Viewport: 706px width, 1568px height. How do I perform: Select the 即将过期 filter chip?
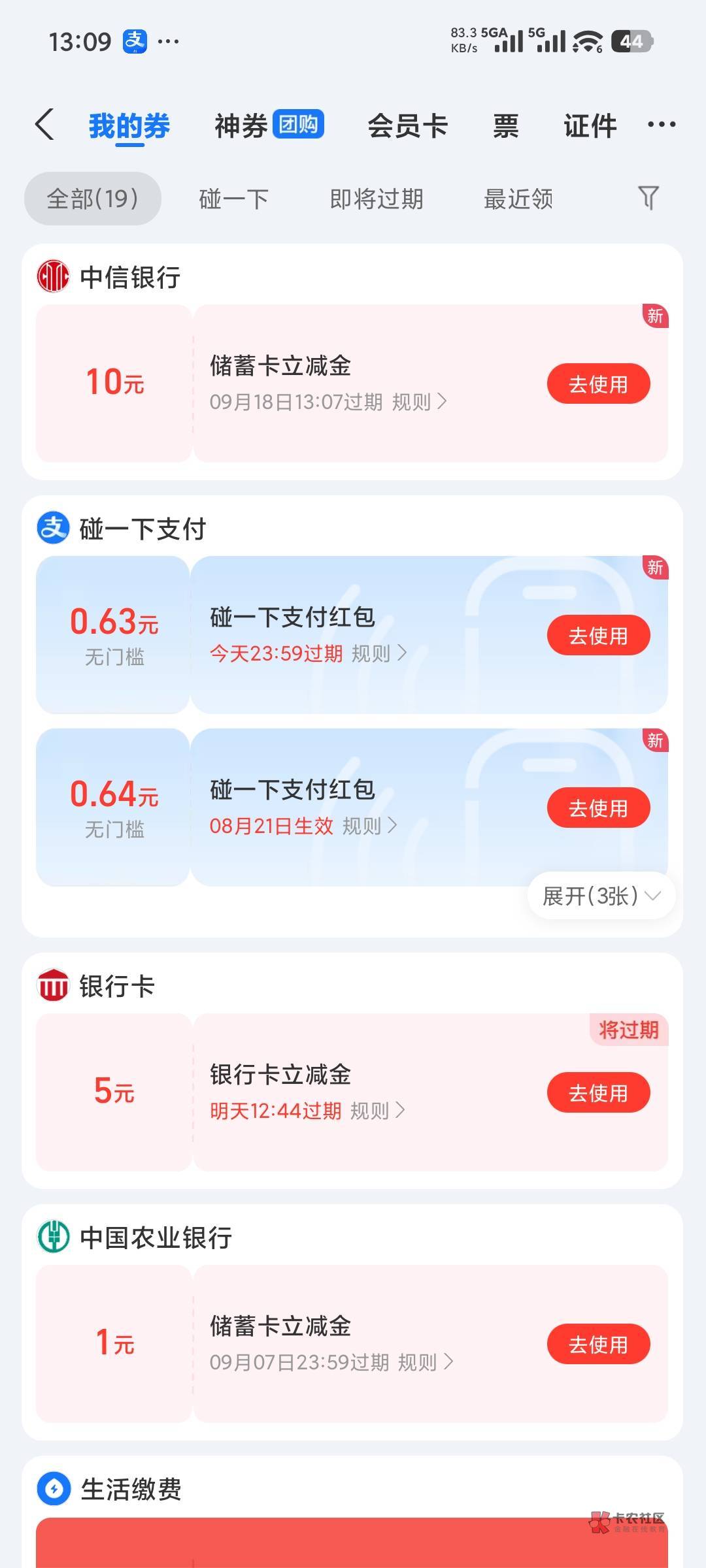[x=376, y=199]
